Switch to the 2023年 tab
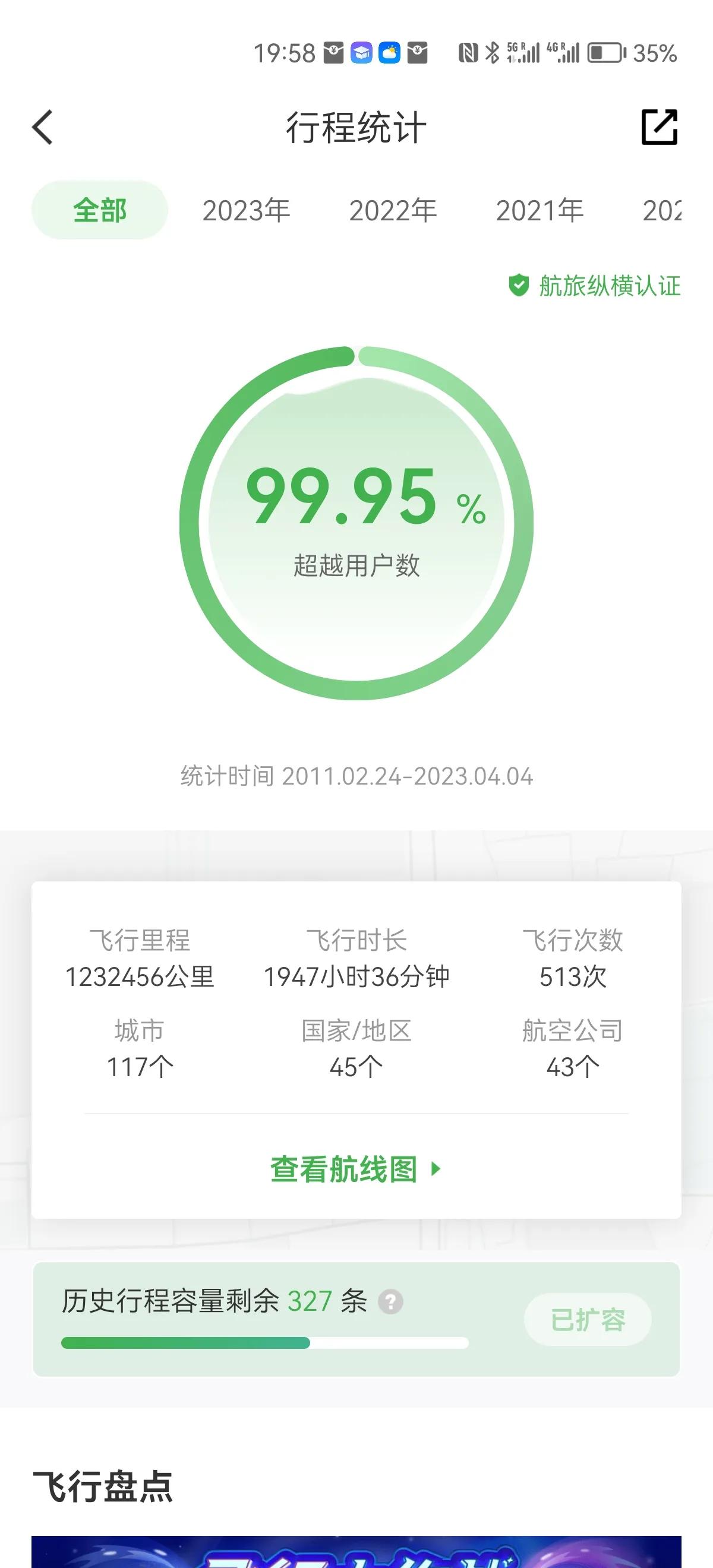 246,211
